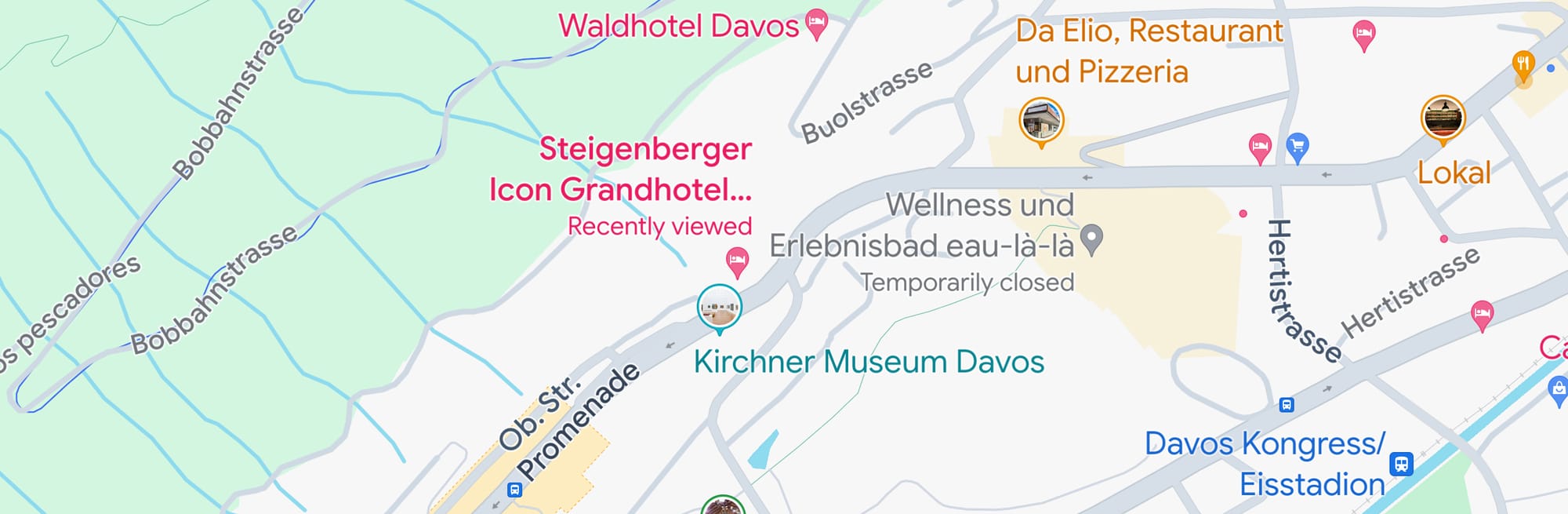1568x514 pixels.
Task: Open the Davos Kongress/Eisstadion transit stop
Action: click(1401, 464)
